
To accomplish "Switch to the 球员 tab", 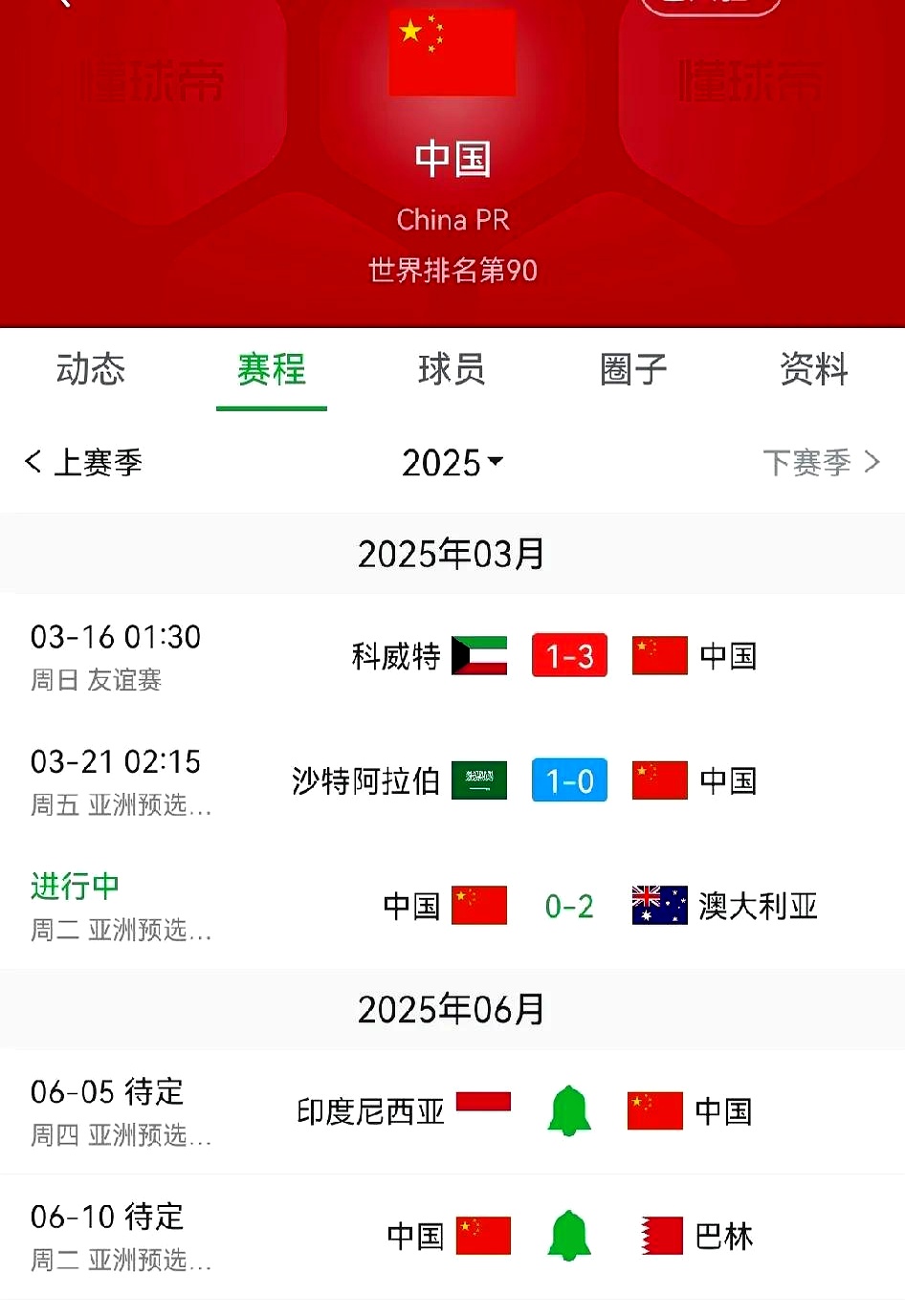I will 451,371.
